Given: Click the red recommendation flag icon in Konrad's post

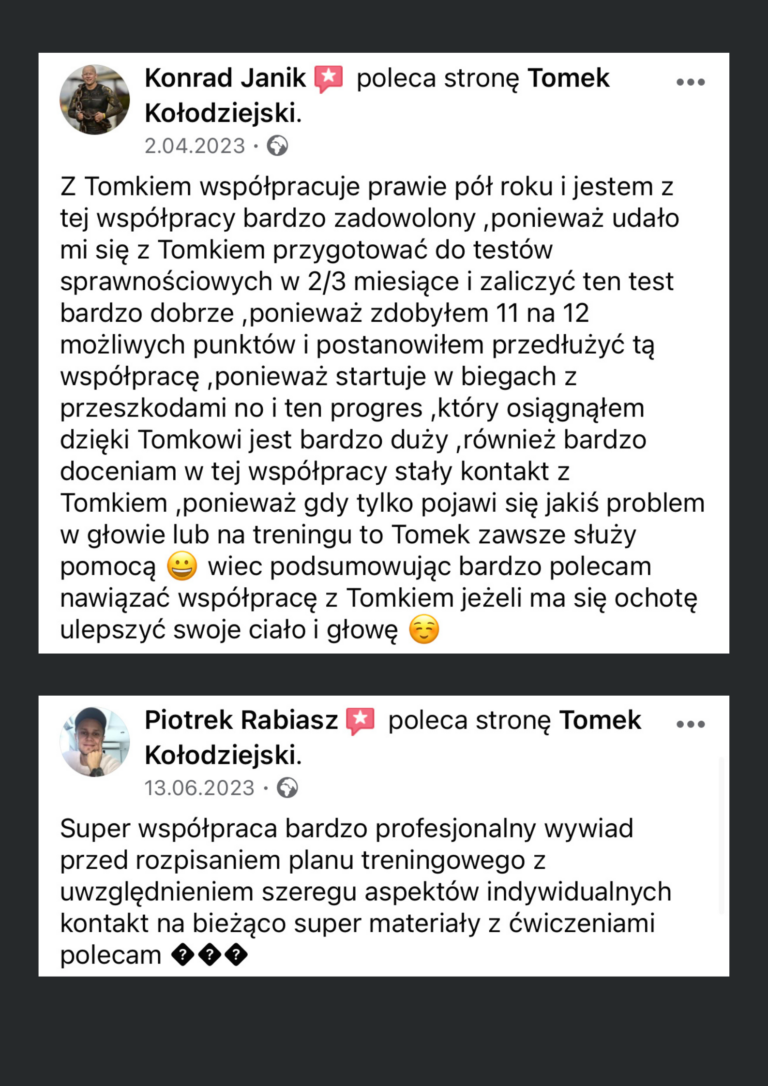Looking at the screenshot, I should pyautogui.click(x=330, y=77).
